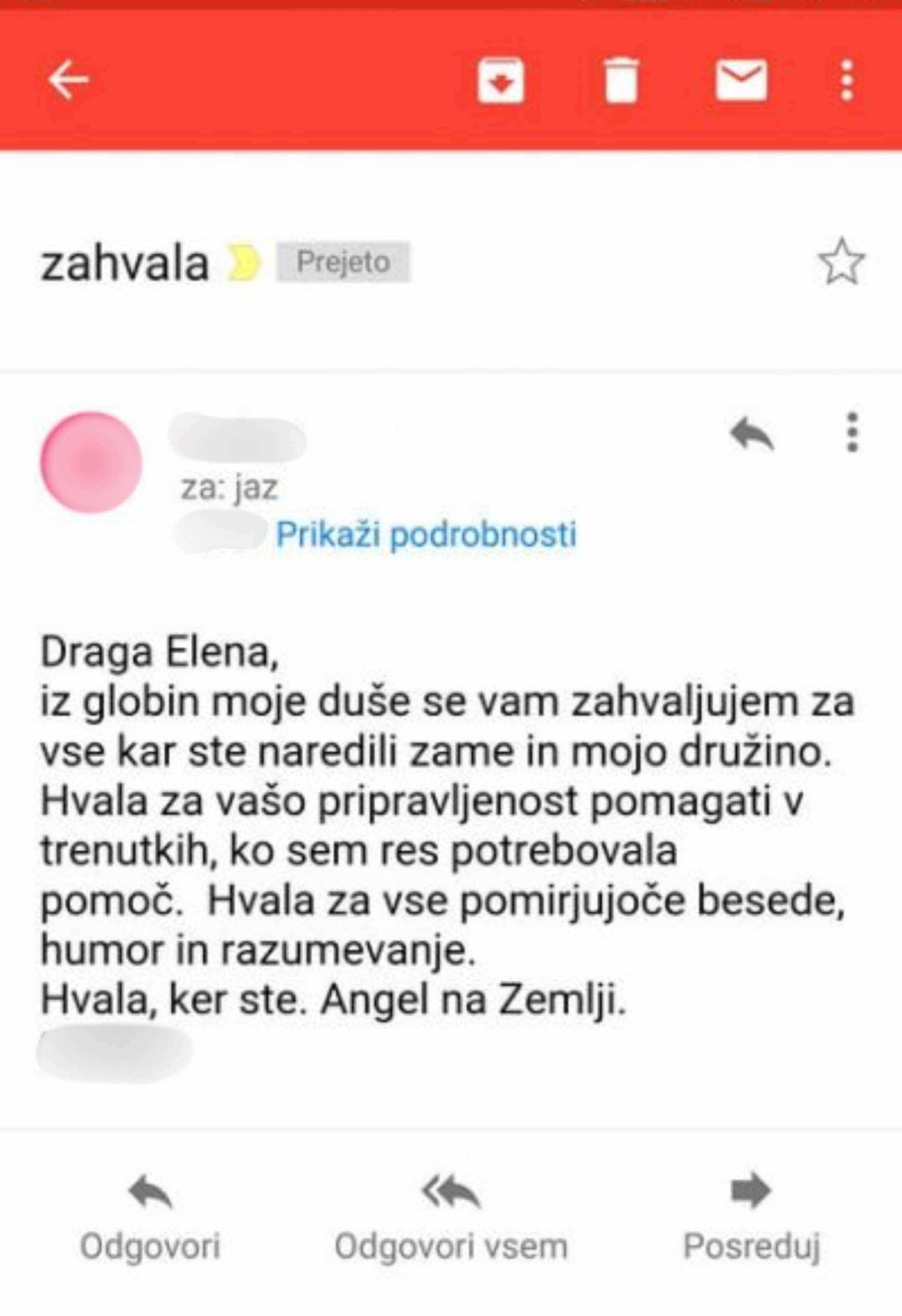This screenshot has width=902, height=1316.
Task: Show details via Prikaži podrobnosti
Action: 426,534
